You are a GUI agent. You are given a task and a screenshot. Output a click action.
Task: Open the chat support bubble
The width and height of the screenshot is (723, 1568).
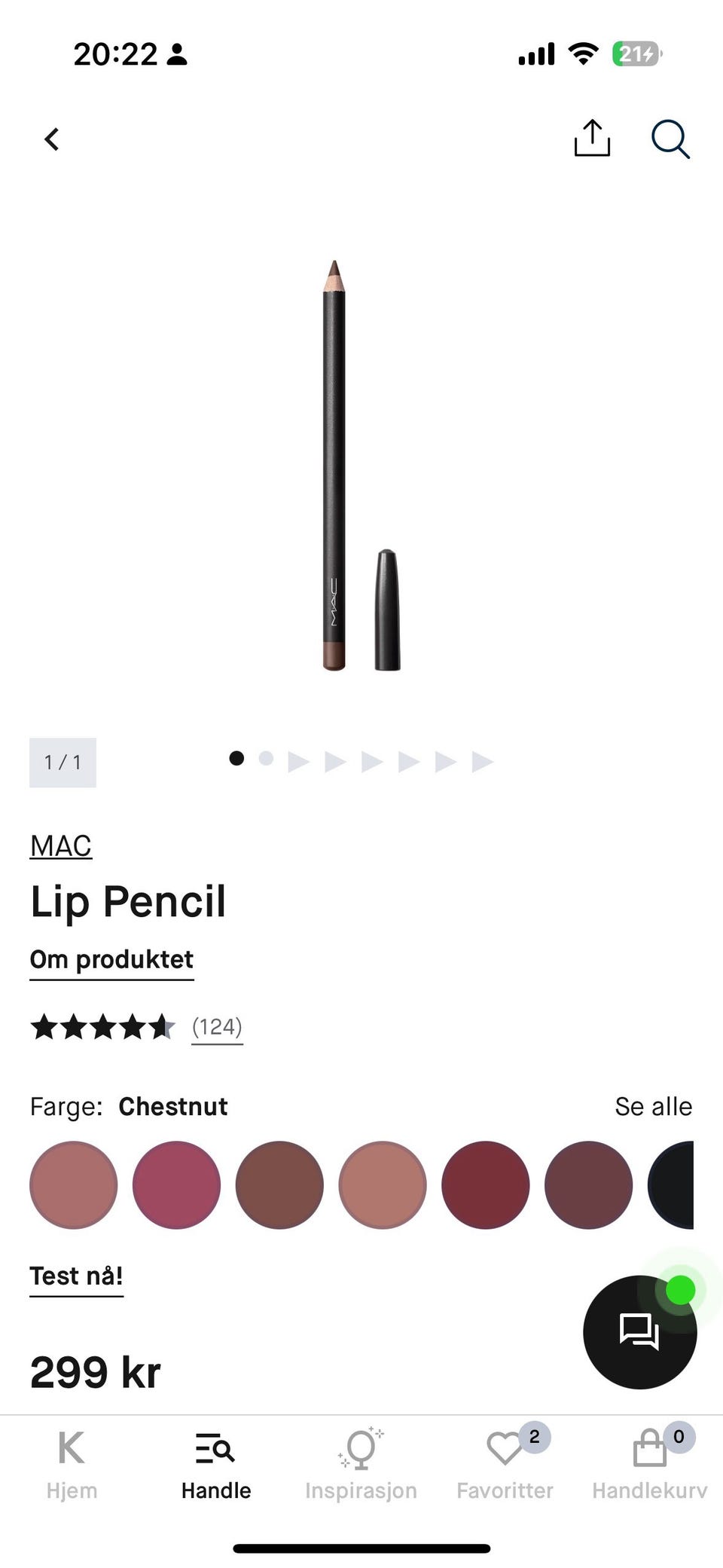(x=640, y=1331)
